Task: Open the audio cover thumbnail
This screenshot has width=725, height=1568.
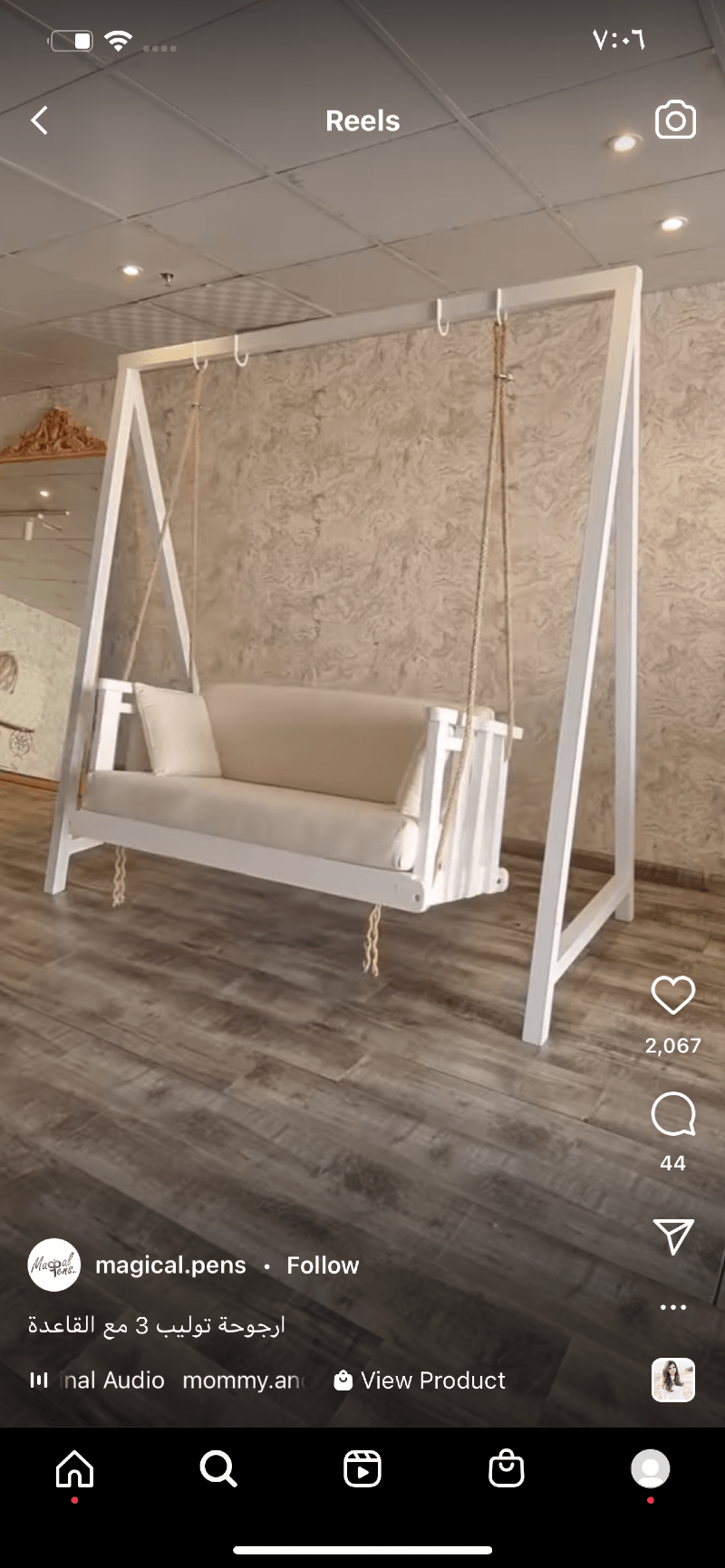Action: point(672,1380)
